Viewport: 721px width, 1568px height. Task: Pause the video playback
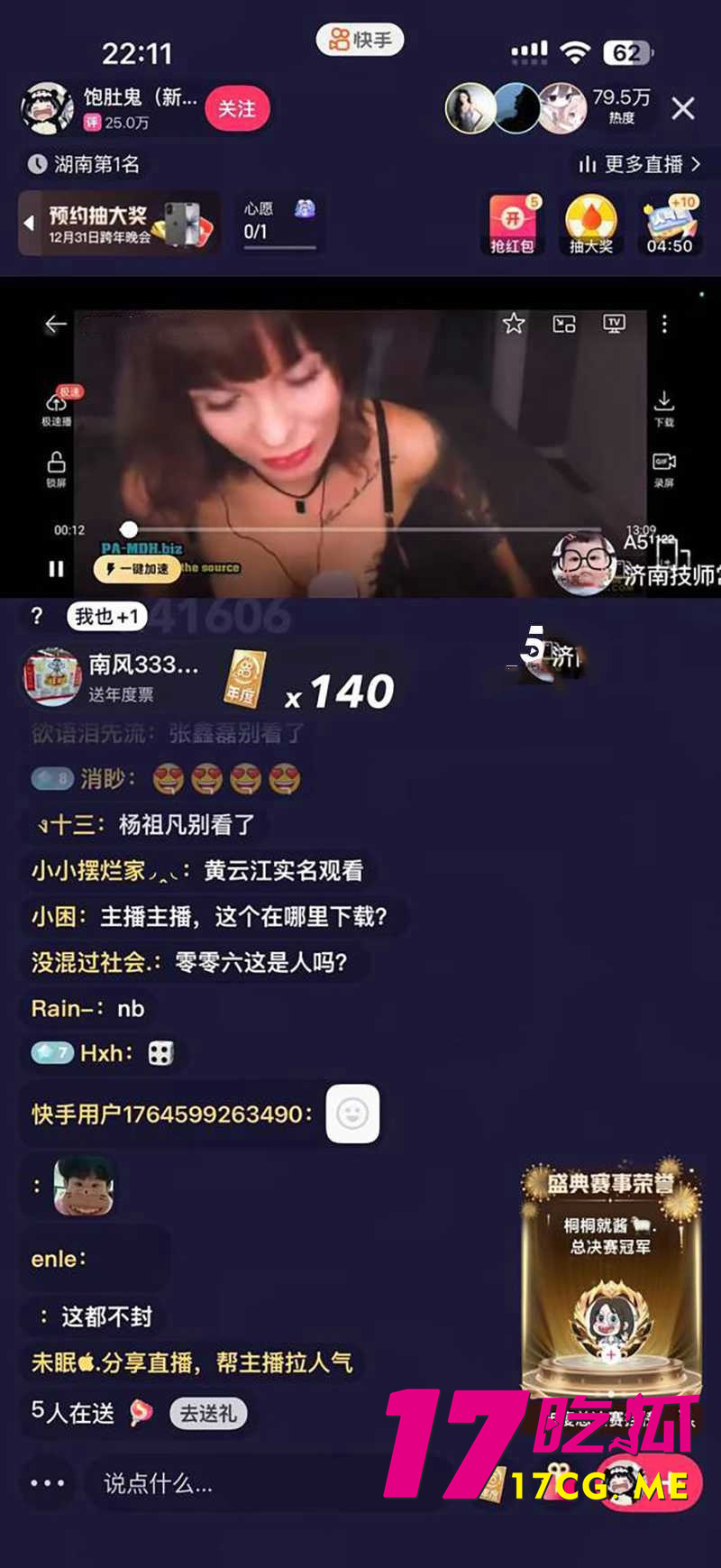(56, 569)
